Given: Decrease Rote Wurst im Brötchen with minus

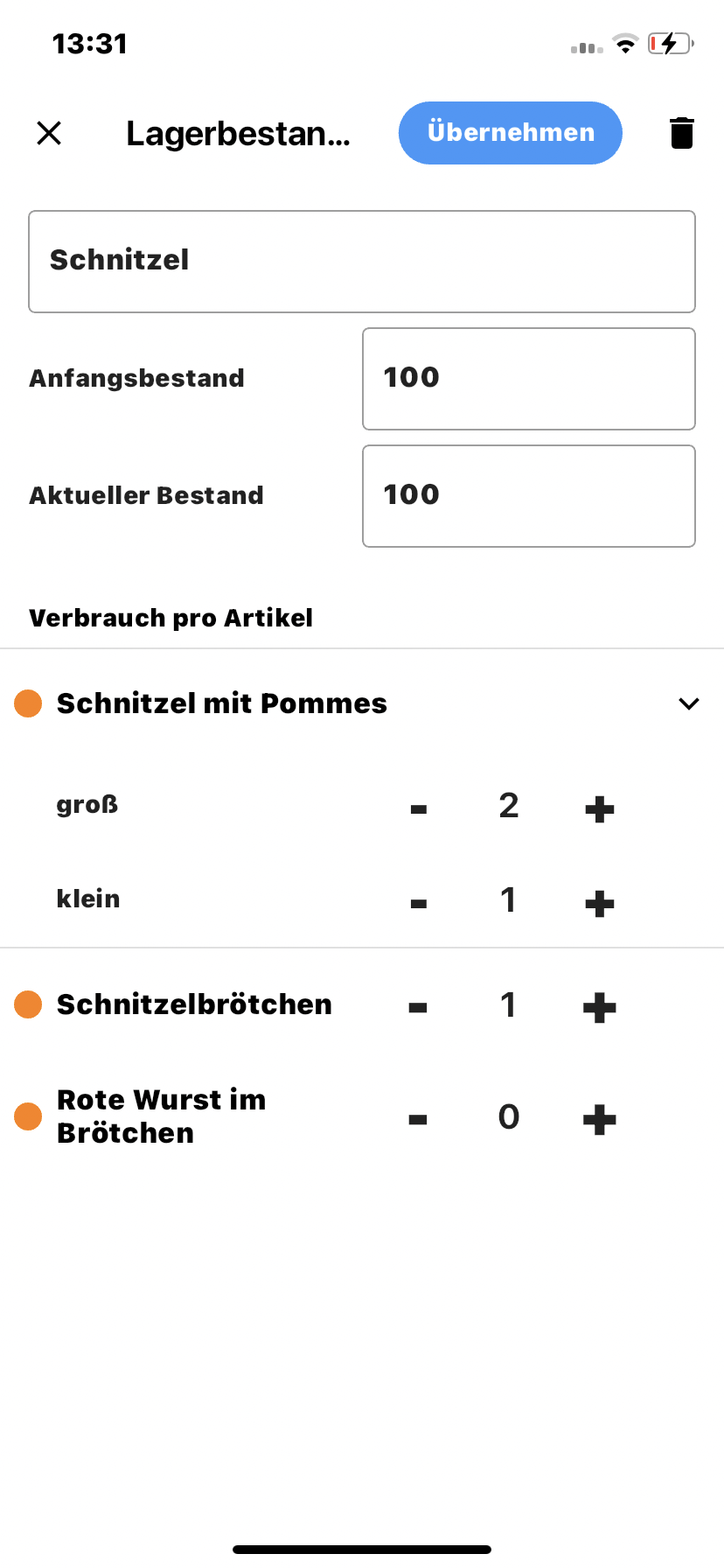Looking at the screenshot, I should pyautogui.click(x=418, y=1119).
